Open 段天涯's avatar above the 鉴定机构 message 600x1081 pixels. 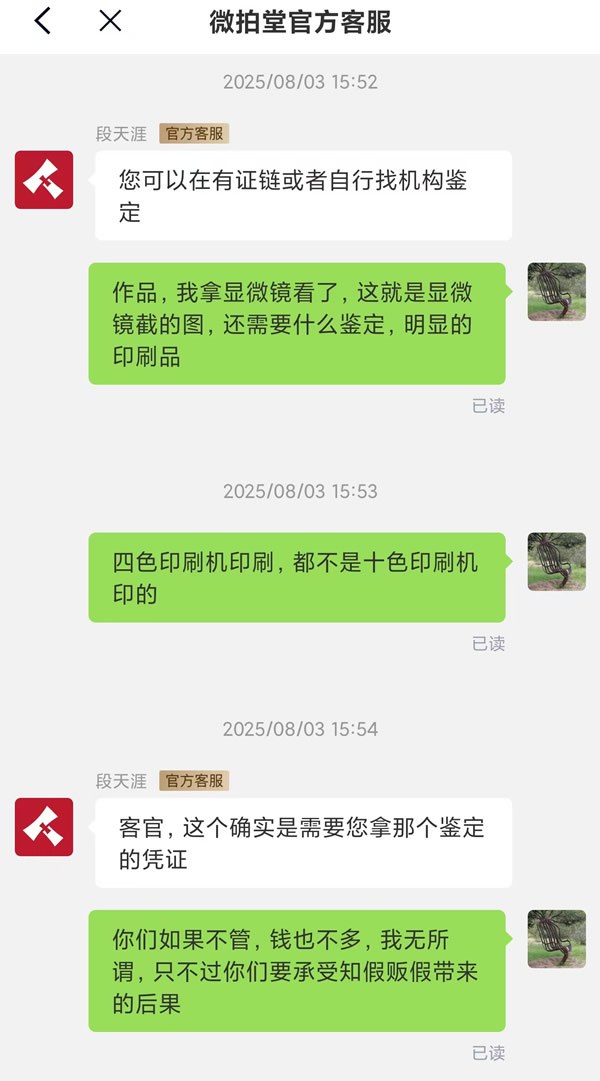pos(44,180)
